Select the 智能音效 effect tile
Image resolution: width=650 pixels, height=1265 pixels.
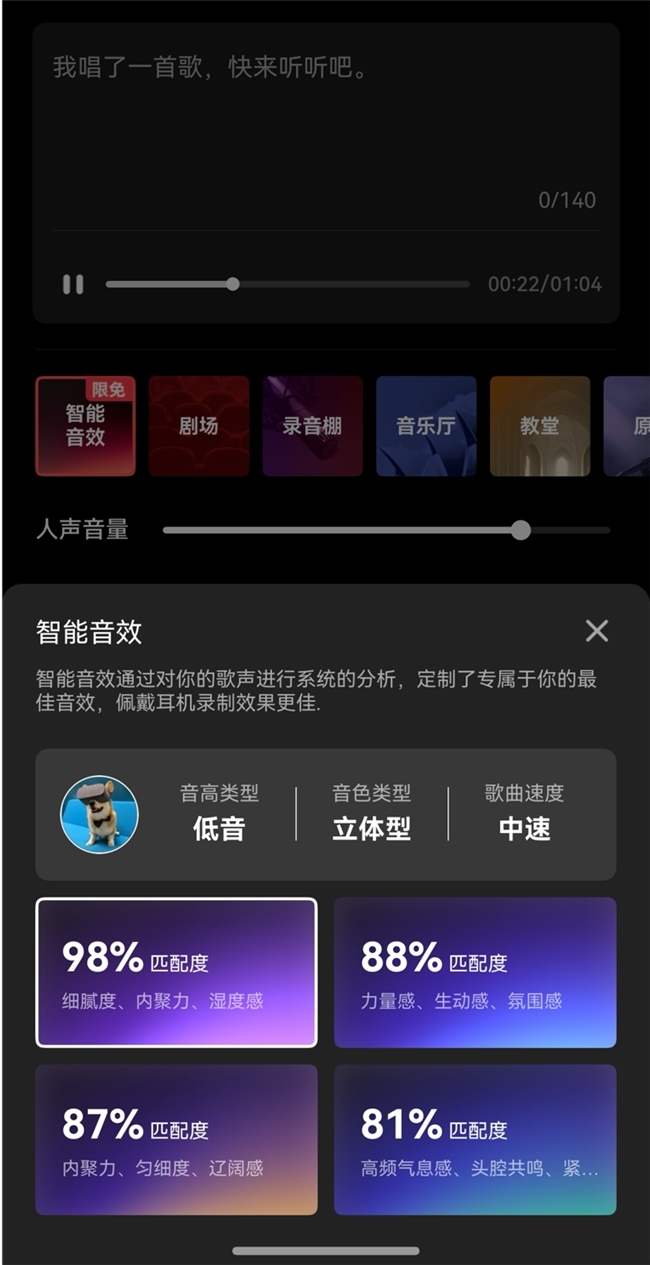(x=86, y=426)
